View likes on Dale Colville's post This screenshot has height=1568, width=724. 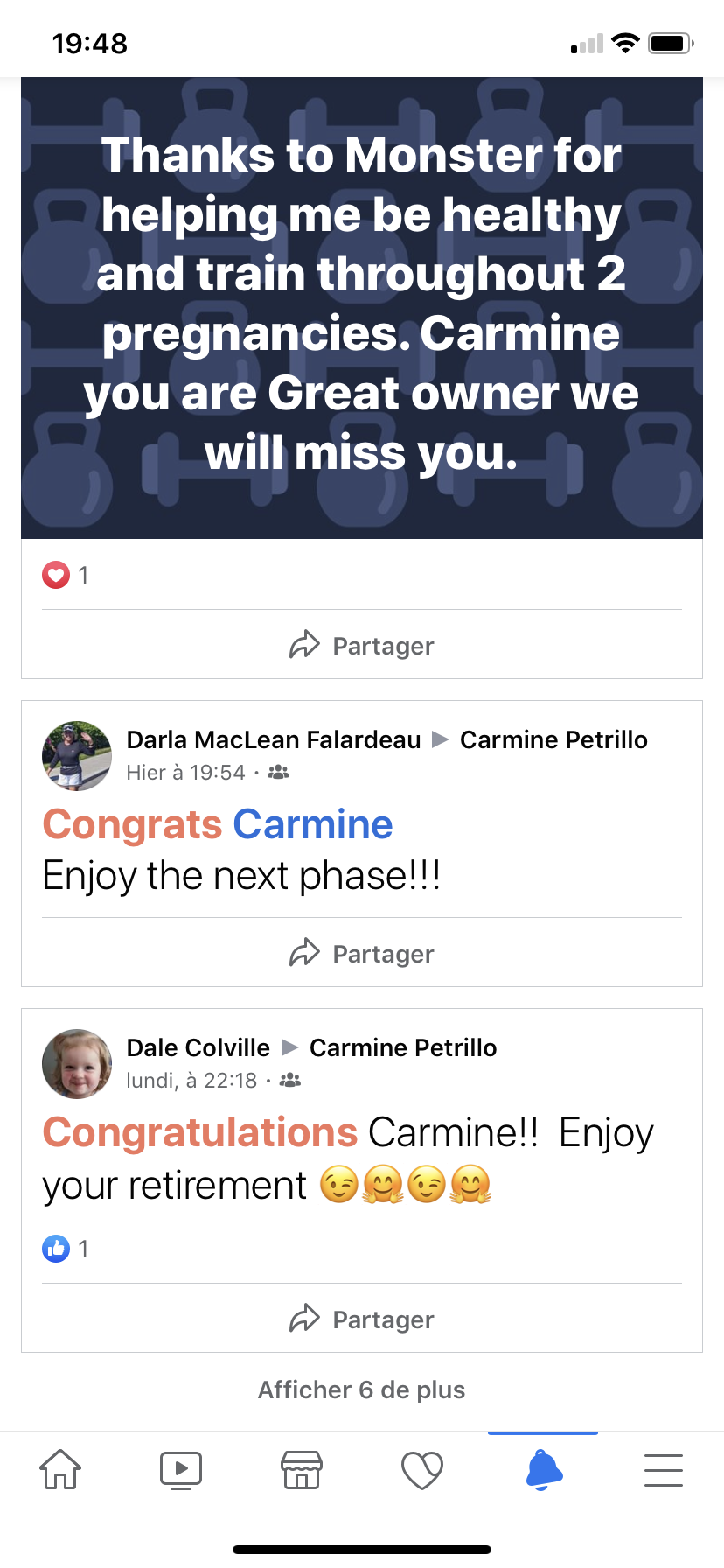tap(65, 1249)
